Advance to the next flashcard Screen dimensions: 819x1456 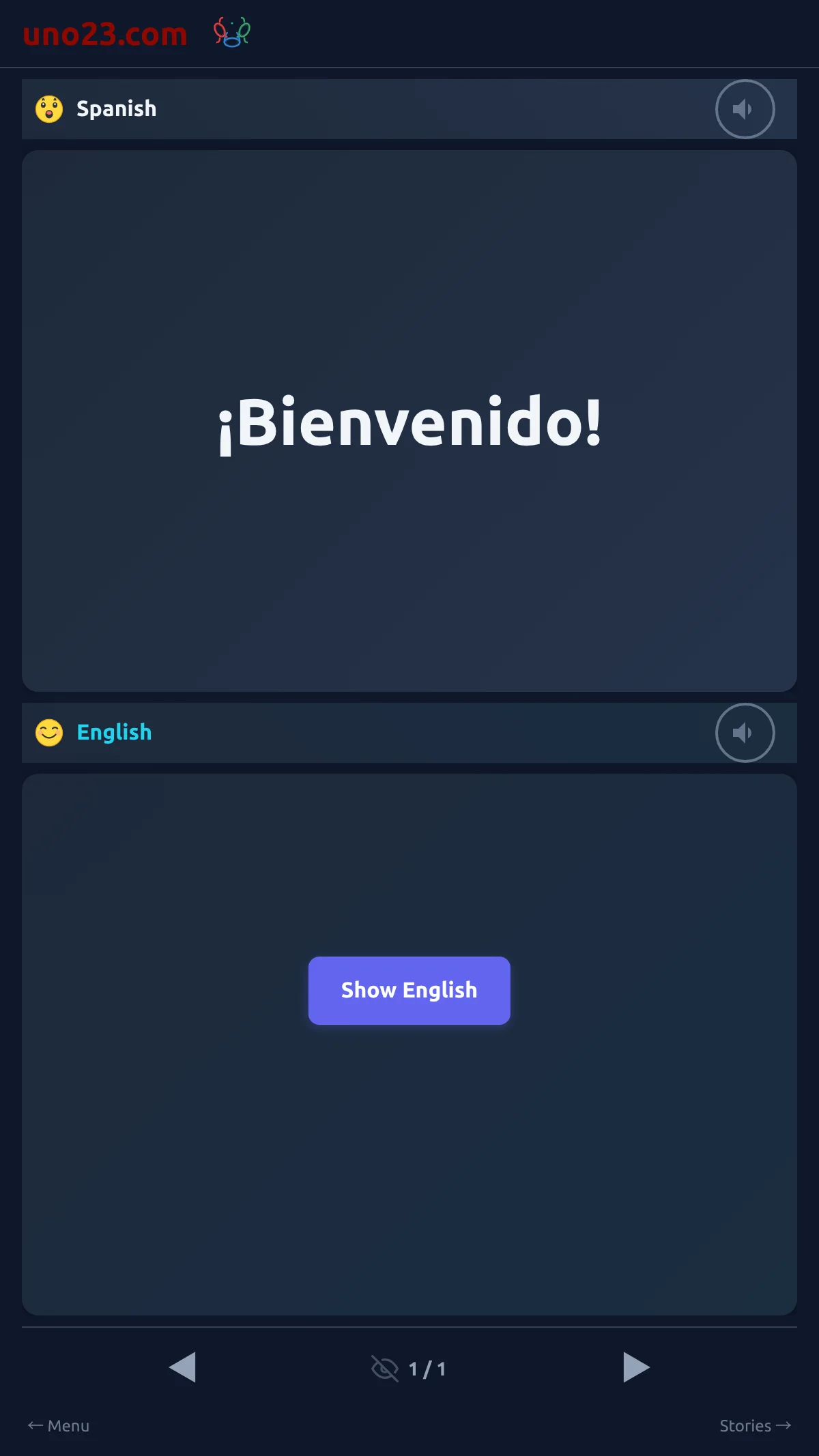[x=636, y=1367]
